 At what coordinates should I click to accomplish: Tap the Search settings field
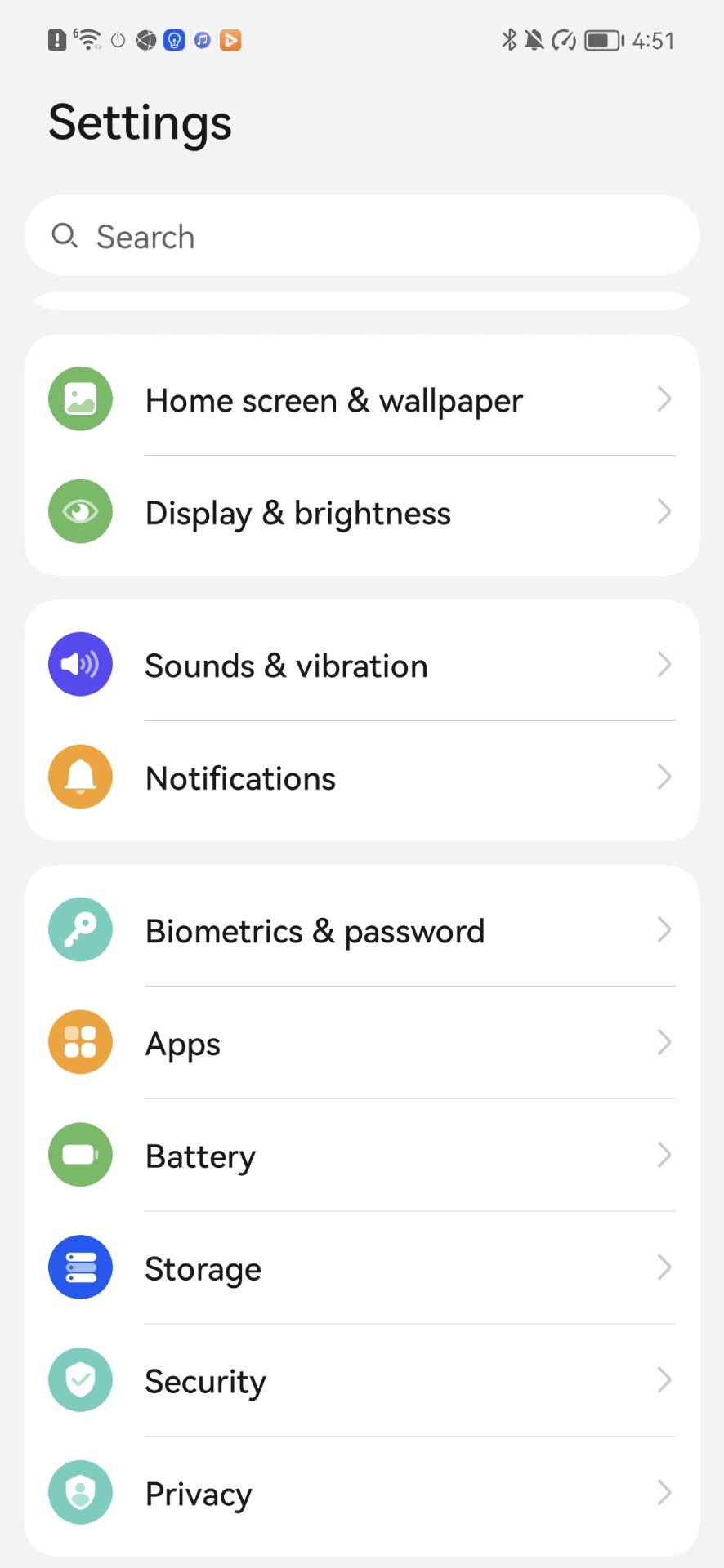(x=362, y=236)
